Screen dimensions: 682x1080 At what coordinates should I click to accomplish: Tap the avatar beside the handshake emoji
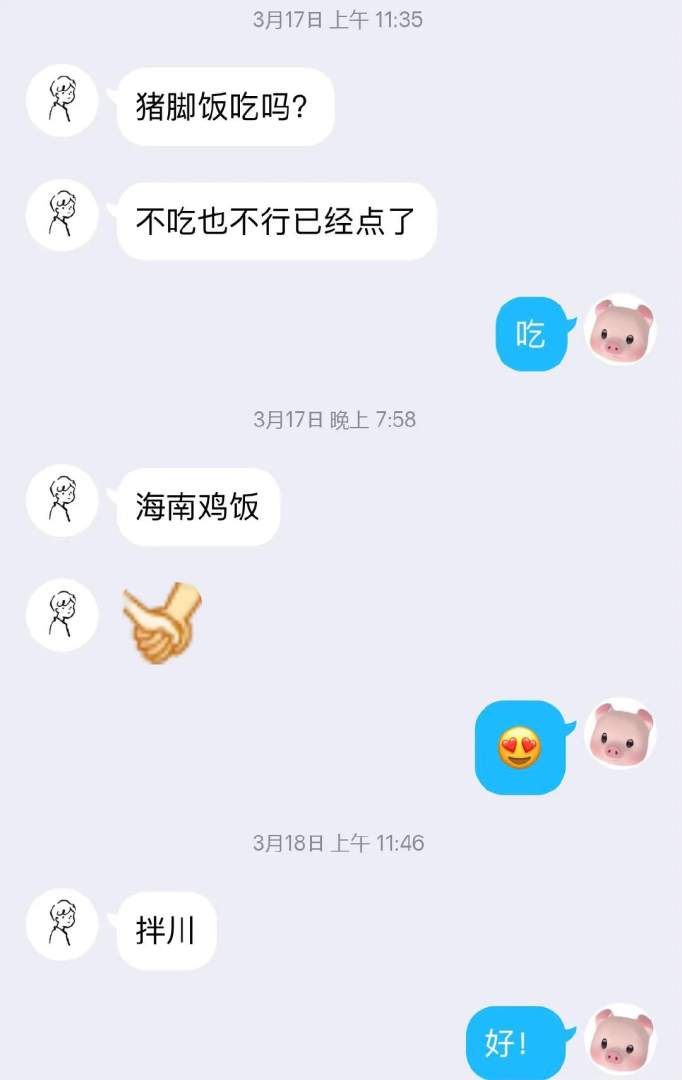pyautogui.click(x=62, y=615)
